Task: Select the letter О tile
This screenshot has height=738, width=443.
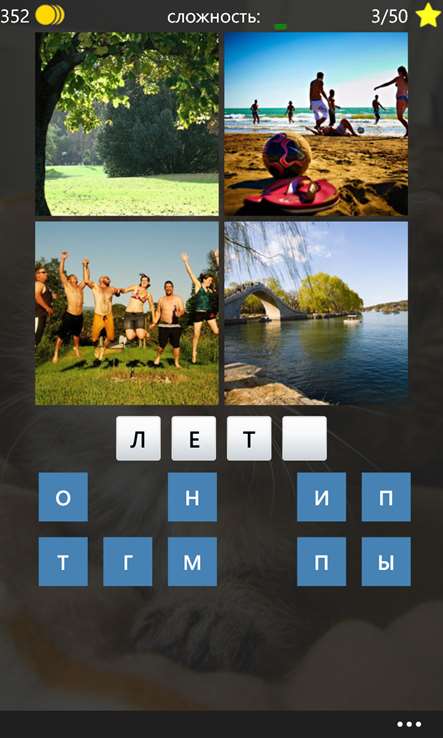Action: [x=63, y=497]
